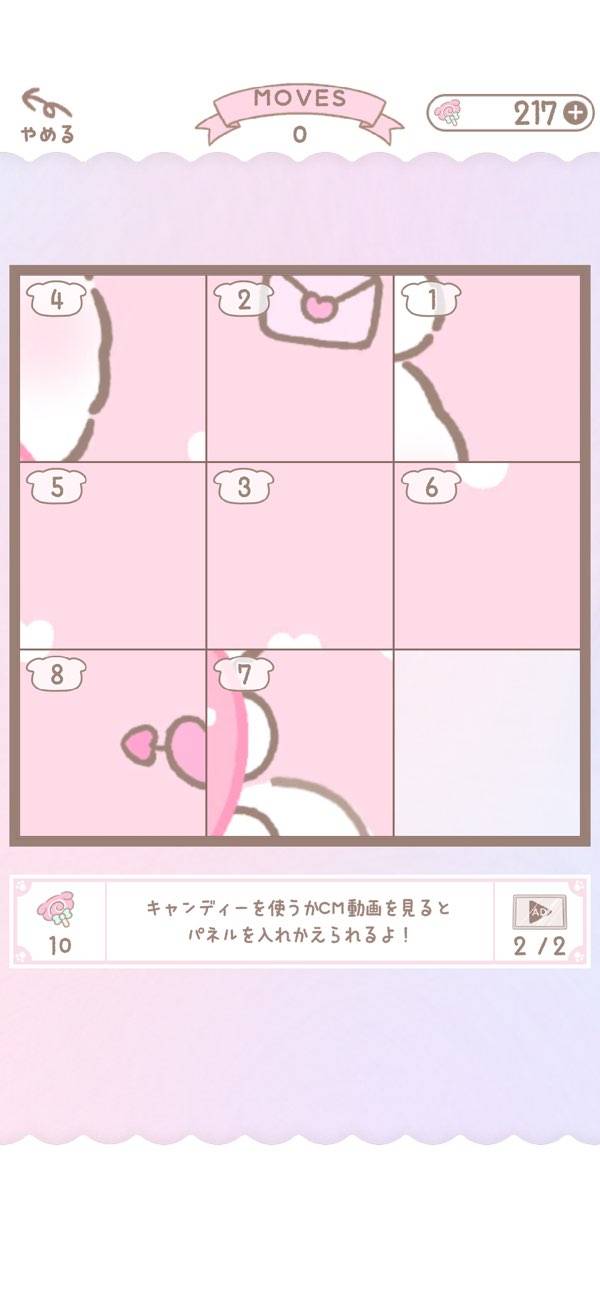Slide puzzle tile numbered 7

tap(300, 742)
